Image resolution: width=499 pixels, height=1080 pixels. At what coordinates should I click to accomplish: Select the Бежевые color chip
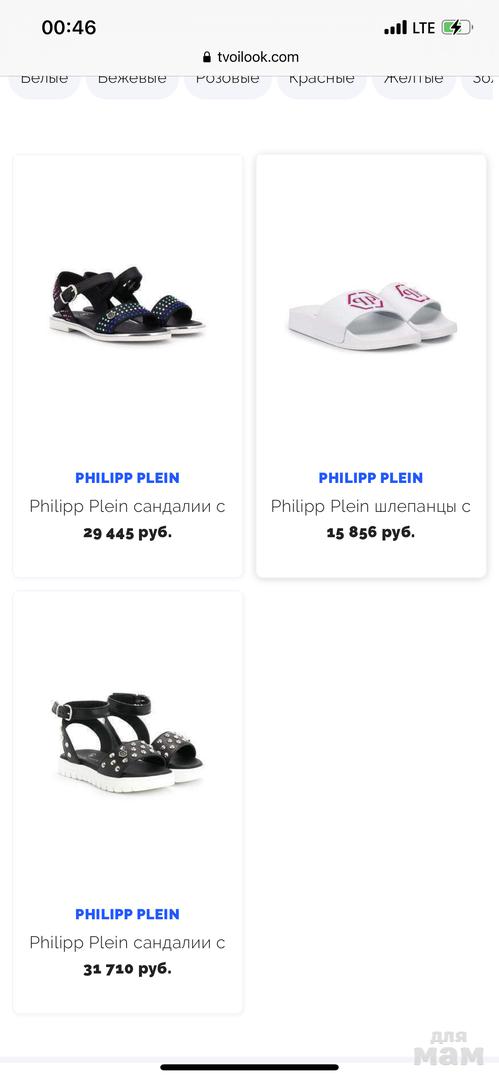click(x=132, y=83)
